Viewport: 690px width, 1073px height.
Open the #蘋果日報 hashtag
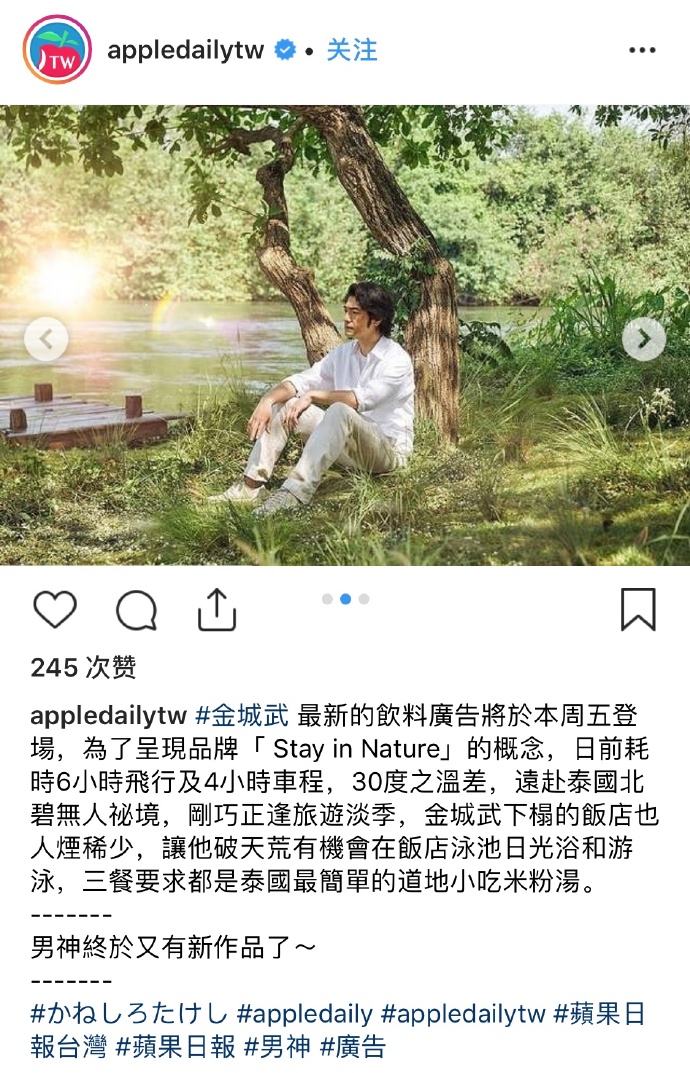pos(176,1047)
